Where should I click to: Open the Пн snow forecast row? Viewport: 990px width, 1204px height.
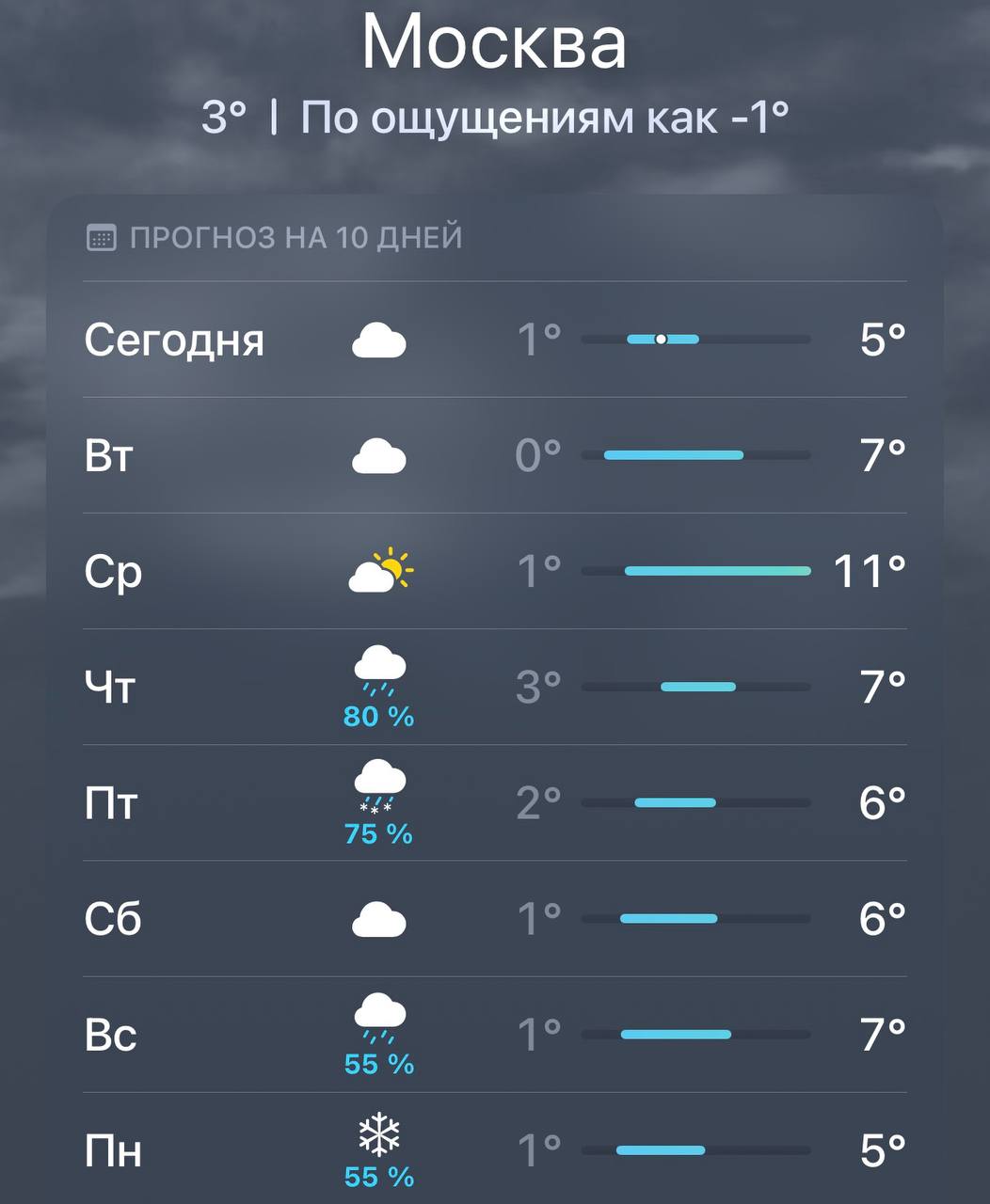494,1149
